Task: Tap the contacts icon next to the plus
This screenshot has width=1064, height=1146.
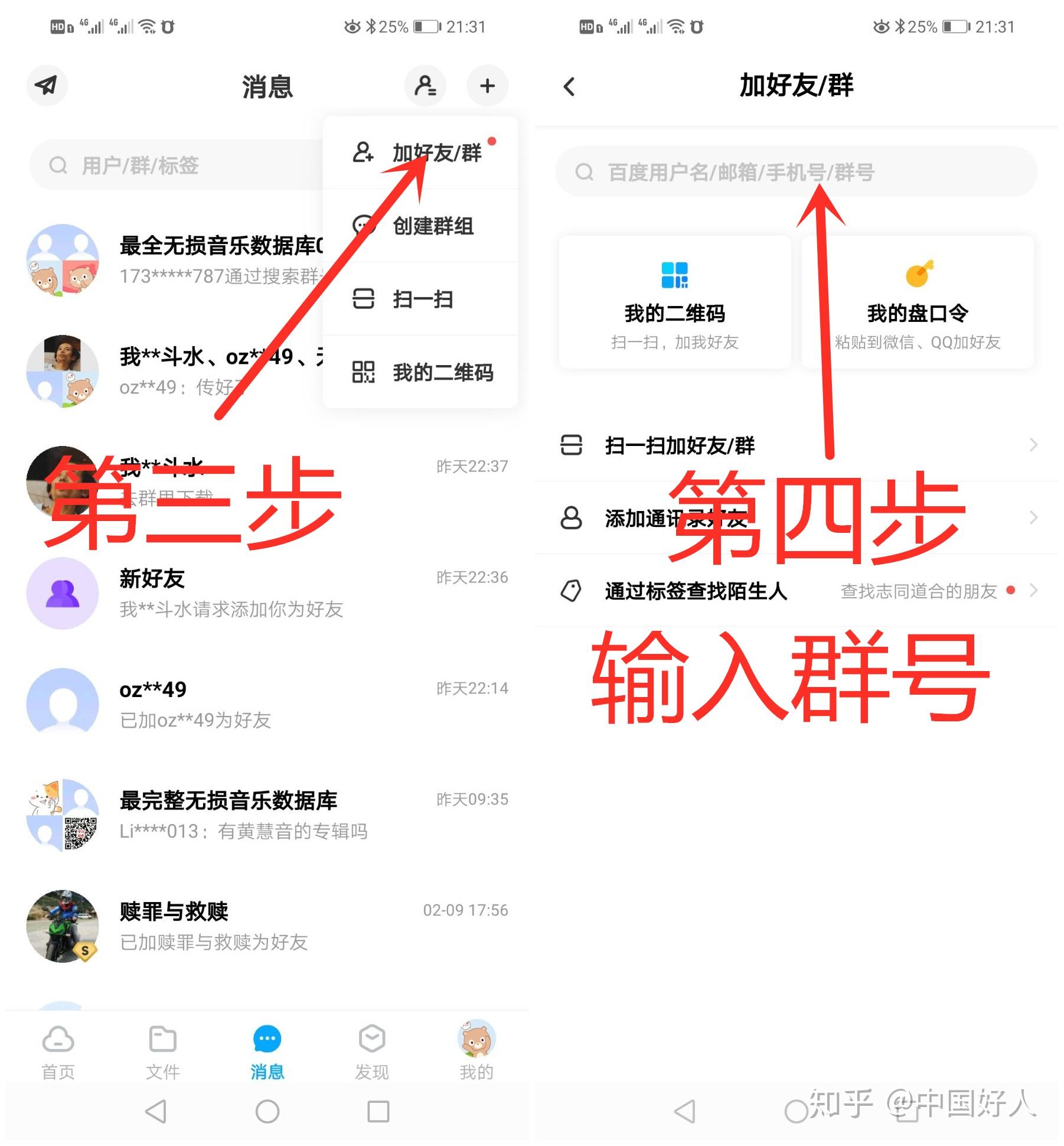Action: [425, 86]
